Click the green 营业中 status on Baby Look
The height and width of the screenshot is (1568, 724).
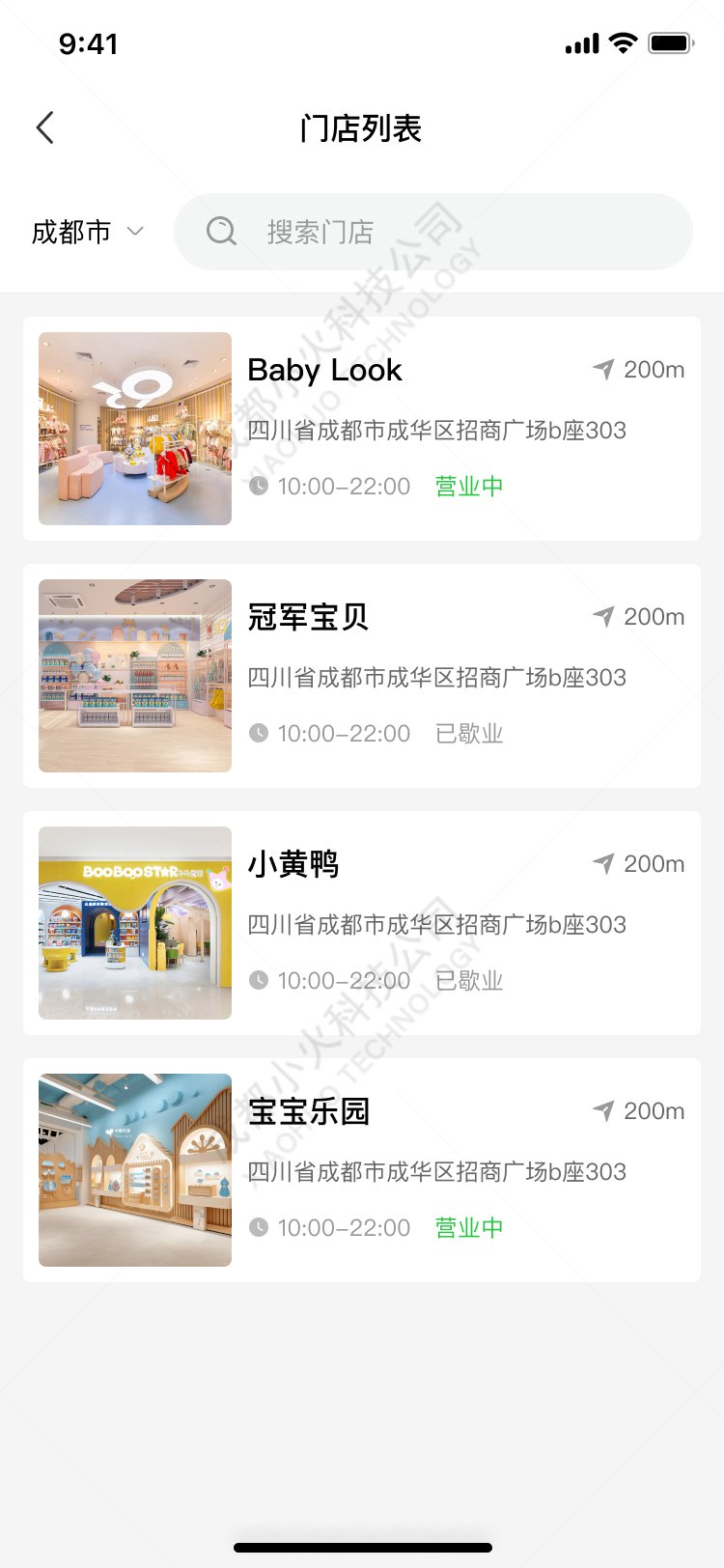468,486
